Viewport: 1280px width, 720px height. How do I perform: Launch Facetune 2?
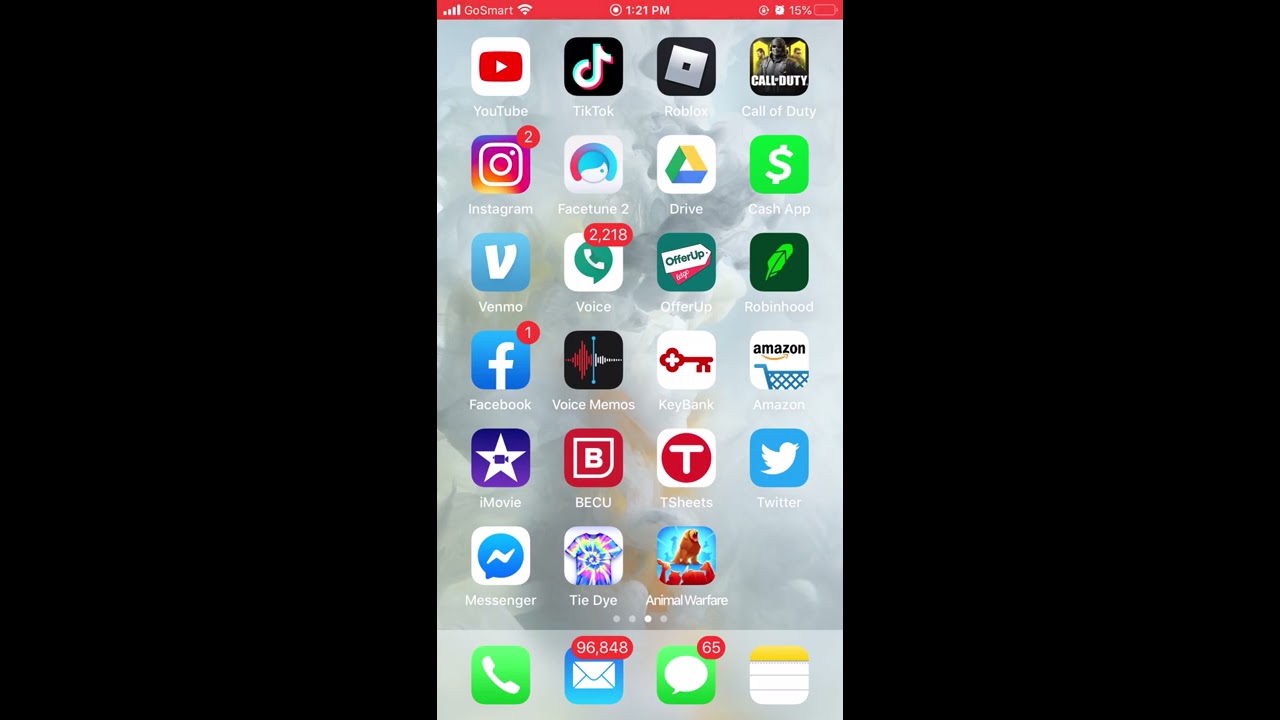[593, 165]
